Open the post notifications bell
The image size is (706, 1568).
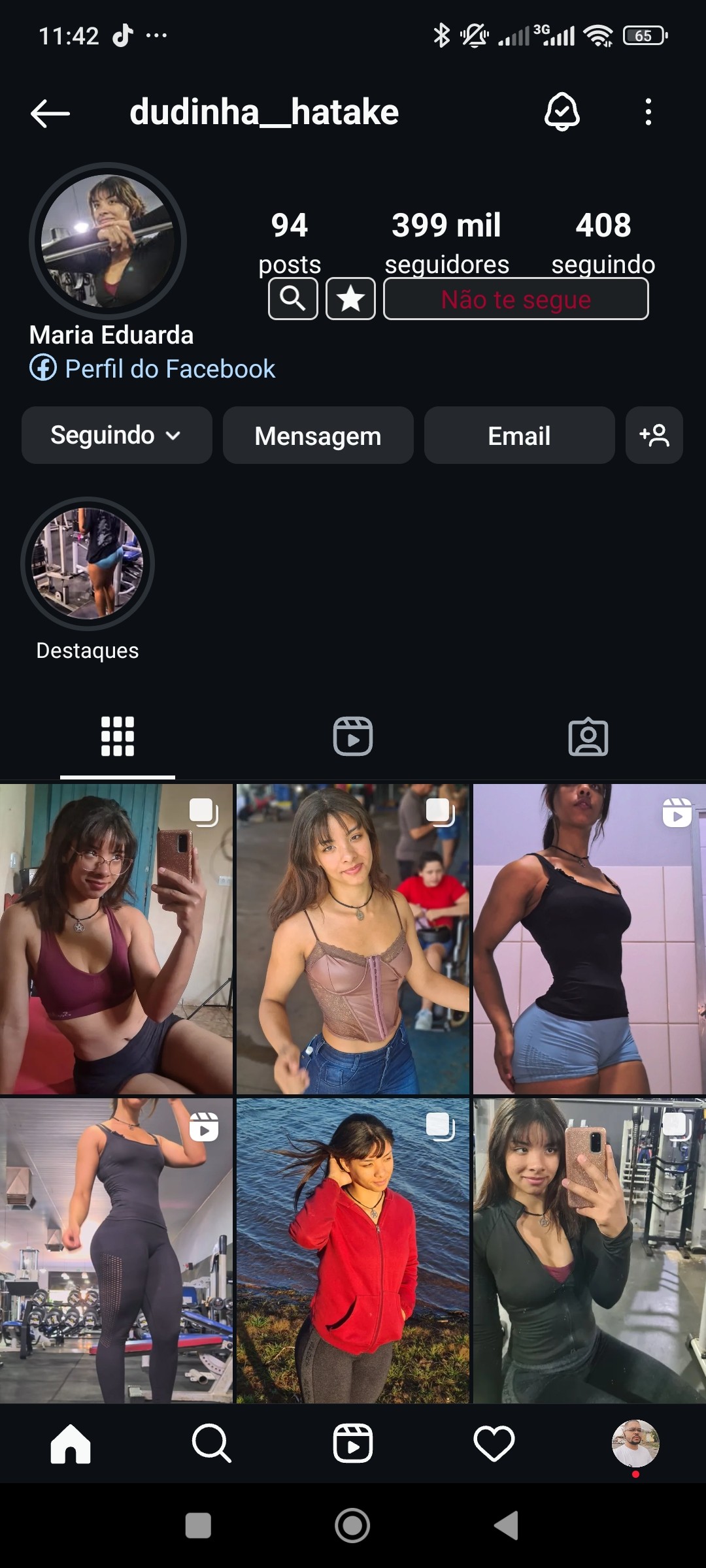[x=562, y=112]
